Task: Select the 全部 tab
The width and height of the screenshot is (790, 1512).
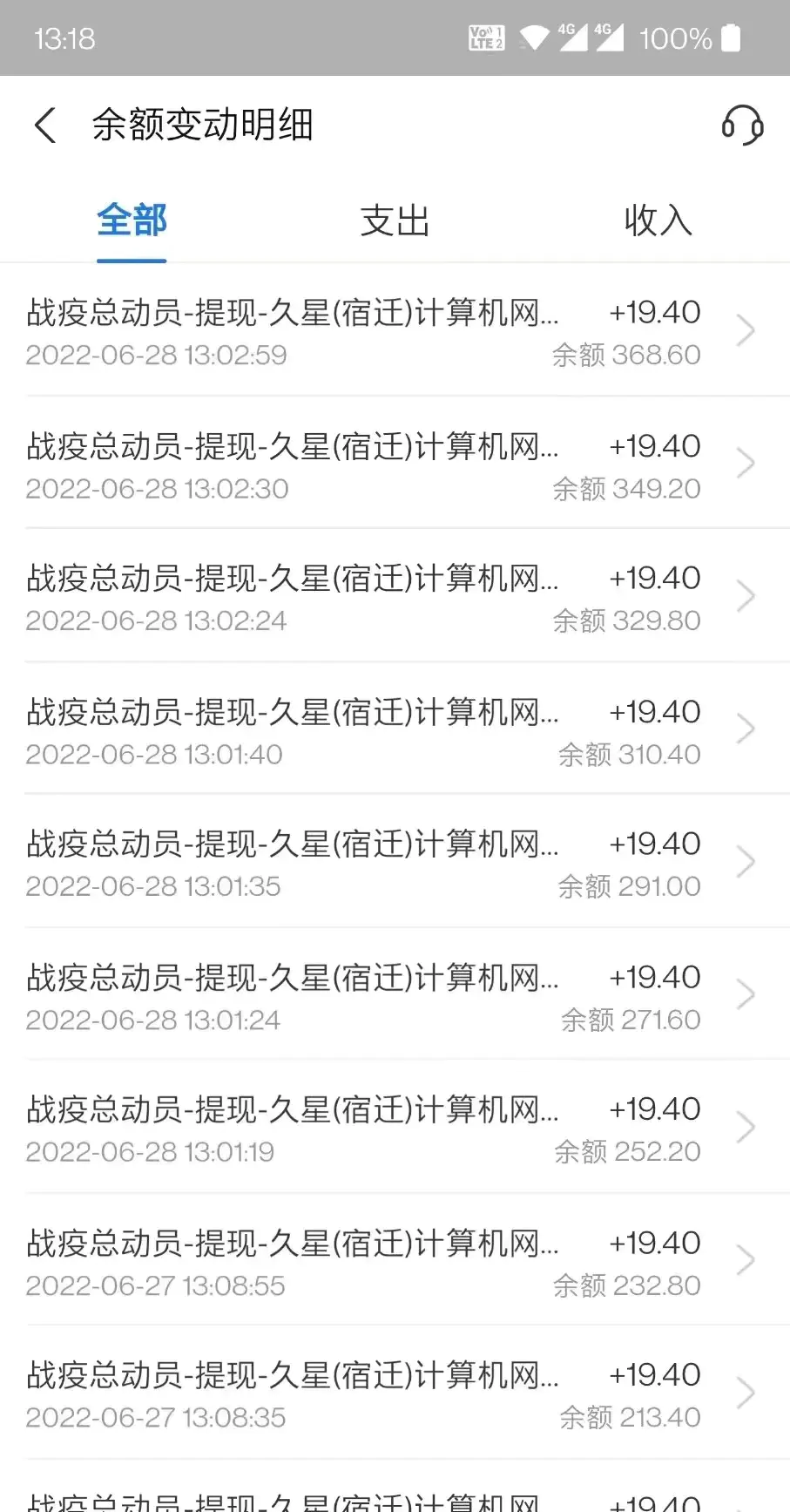Action: point(132,221)
